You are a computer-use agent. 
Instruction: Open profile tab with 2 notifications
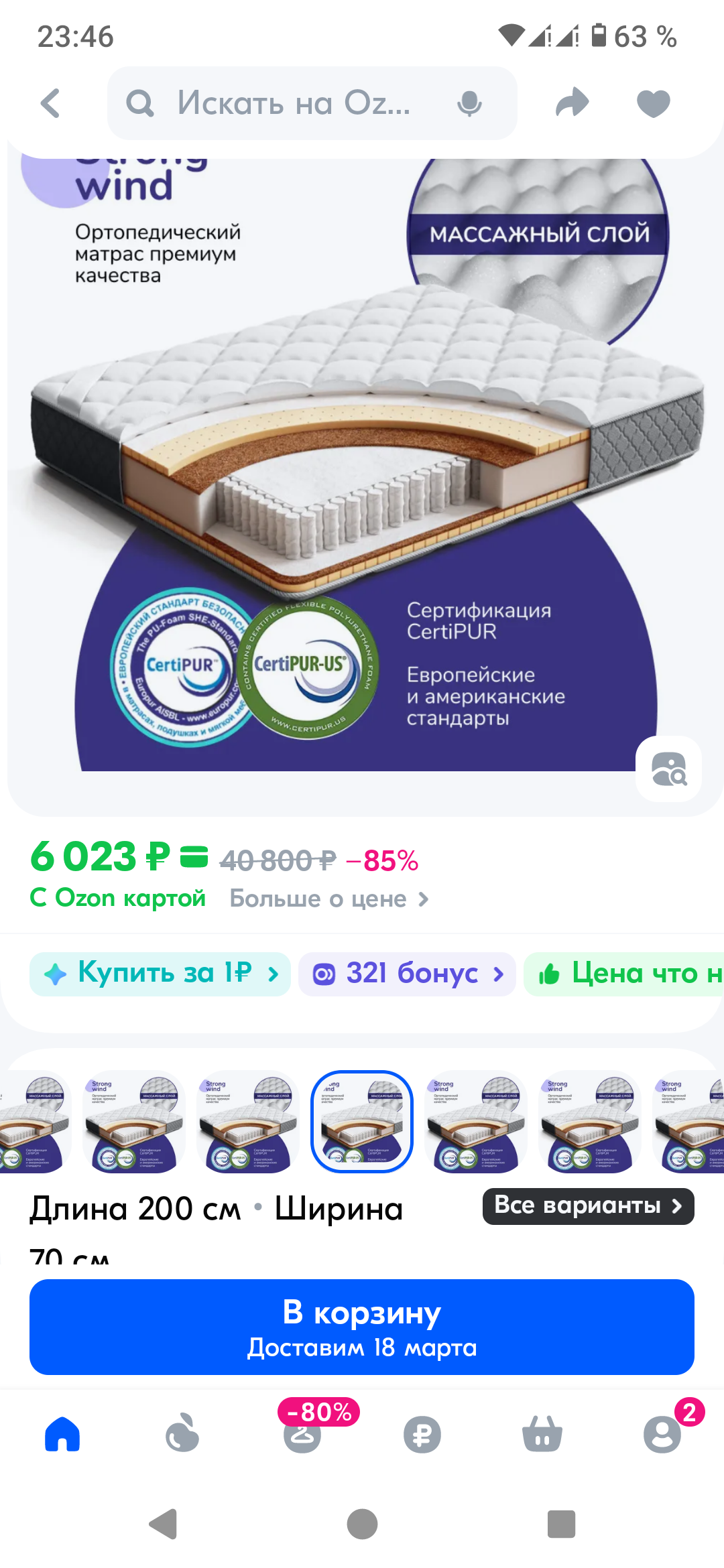tap(662, 1435)
